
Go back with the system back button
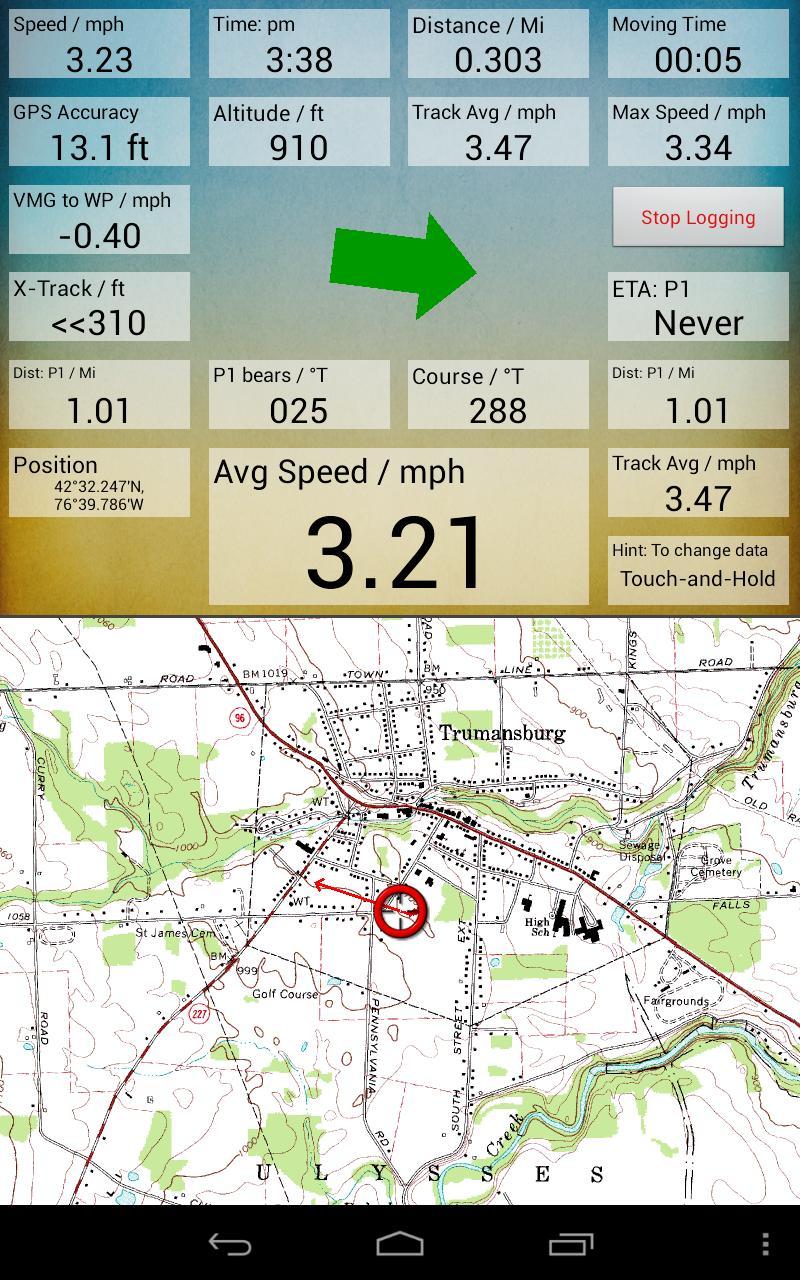[230, 1244]
